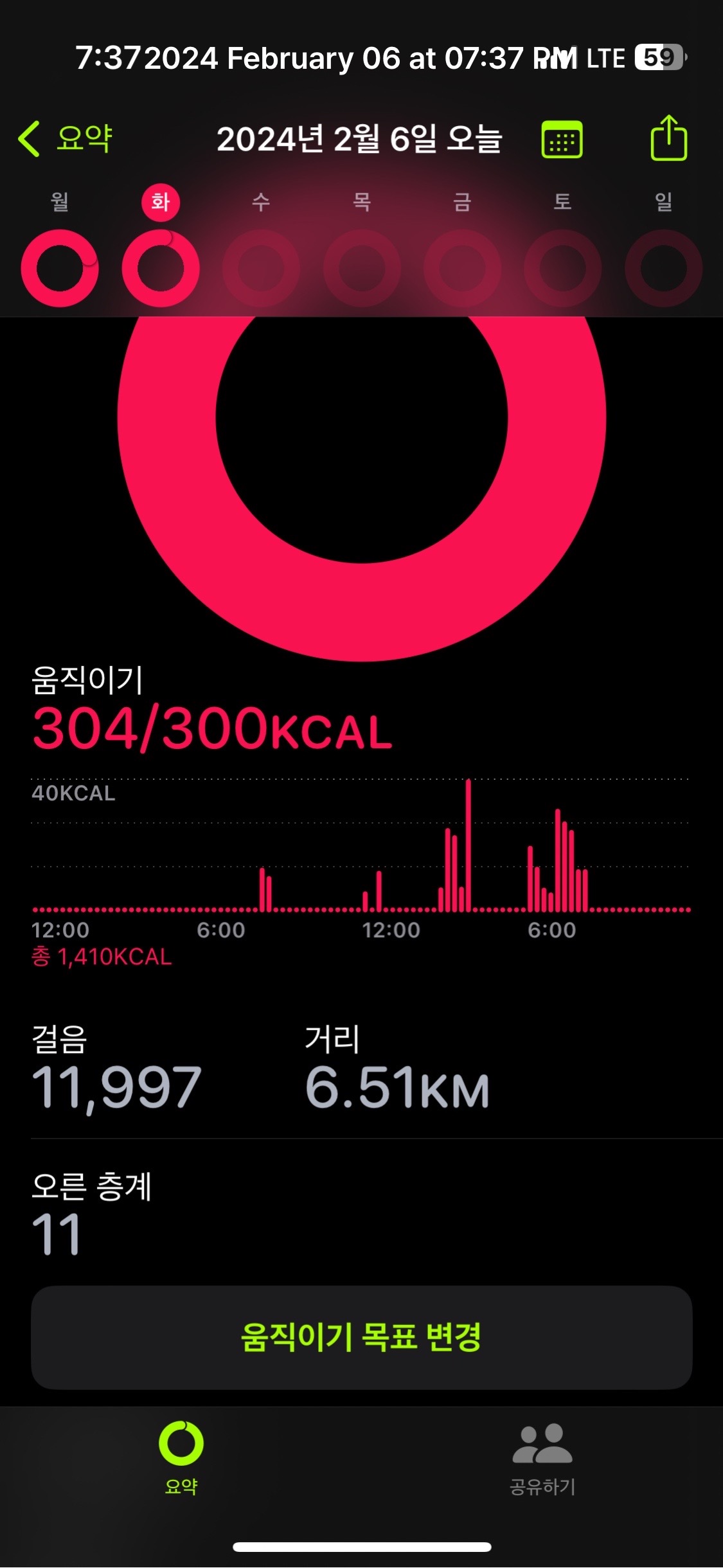Share today's activity summary
This screenshot has height=1568, width=723.
668,138
